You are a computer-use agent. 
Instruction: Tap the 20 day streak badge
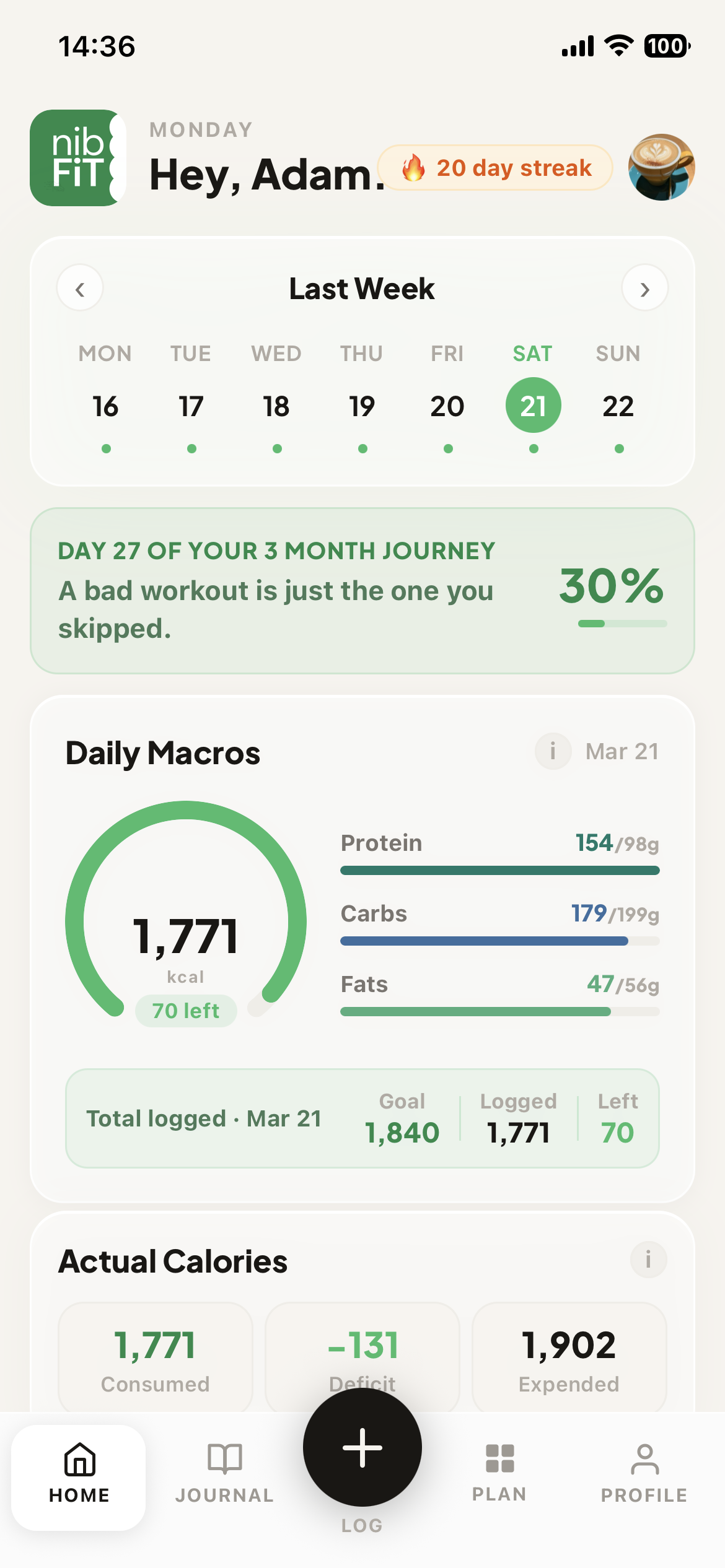coord(496,167)
